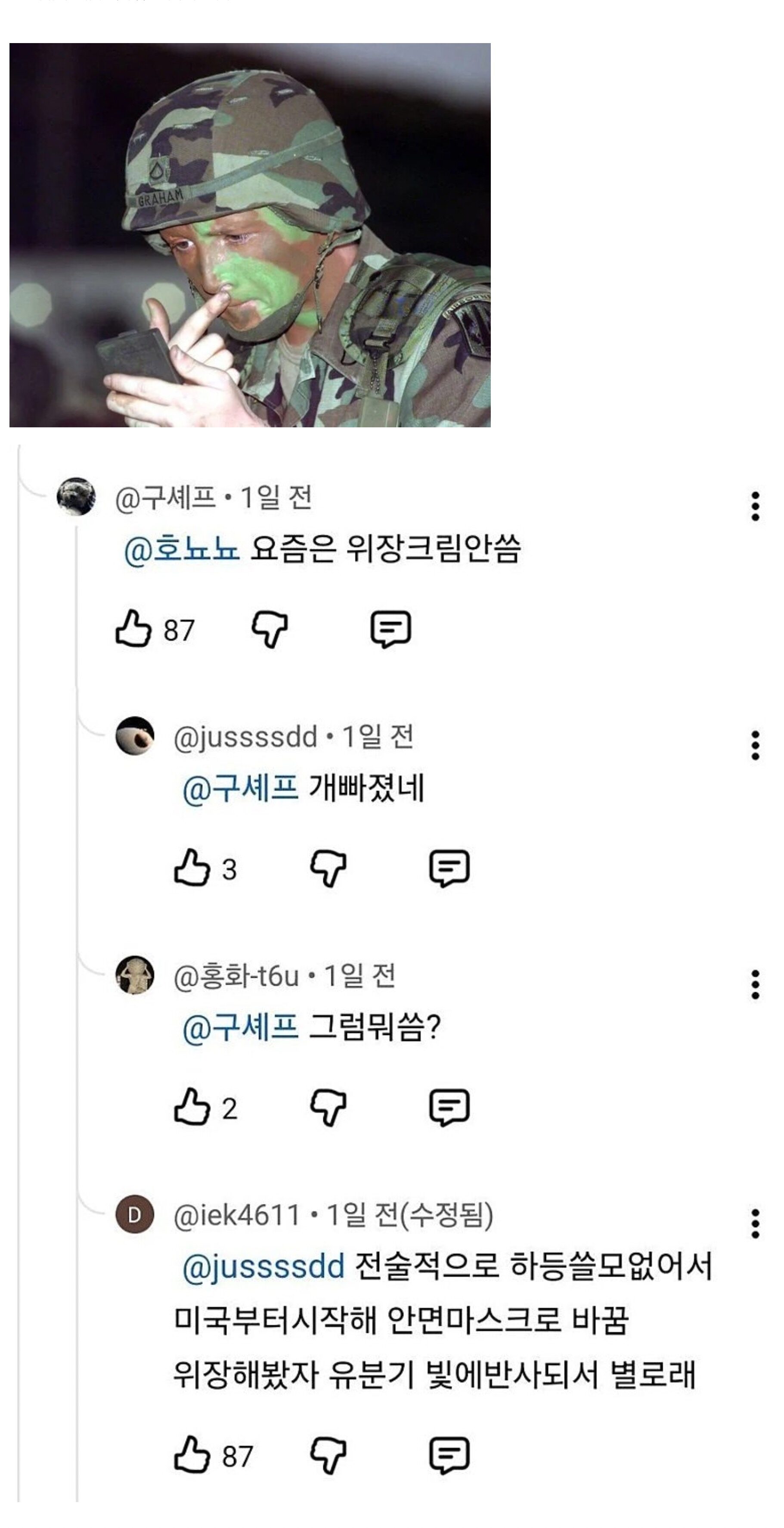Viewport: 784px width, 1528px height.
Task: Open overflow menu for @홍화-t6u's comment
Action: tap(755, 985)
